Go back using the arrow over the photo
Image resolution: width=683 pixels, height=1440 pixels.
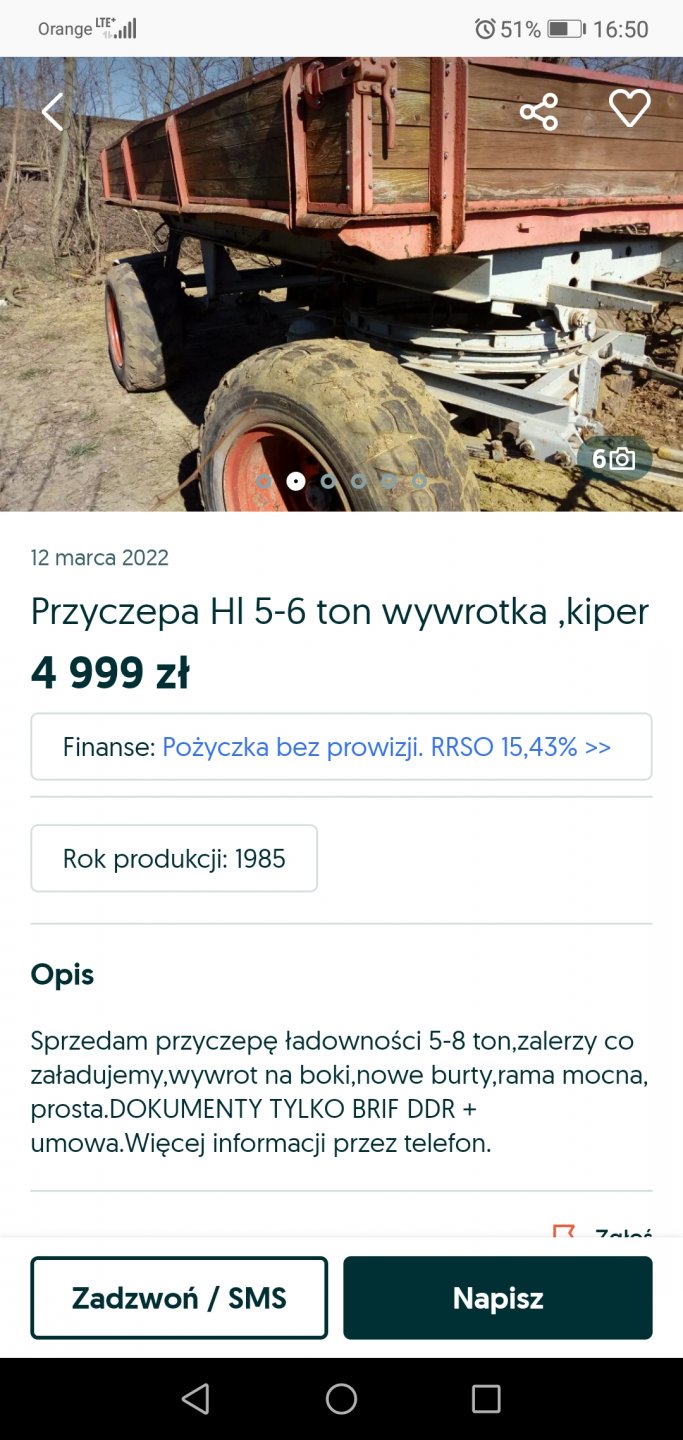52,112
